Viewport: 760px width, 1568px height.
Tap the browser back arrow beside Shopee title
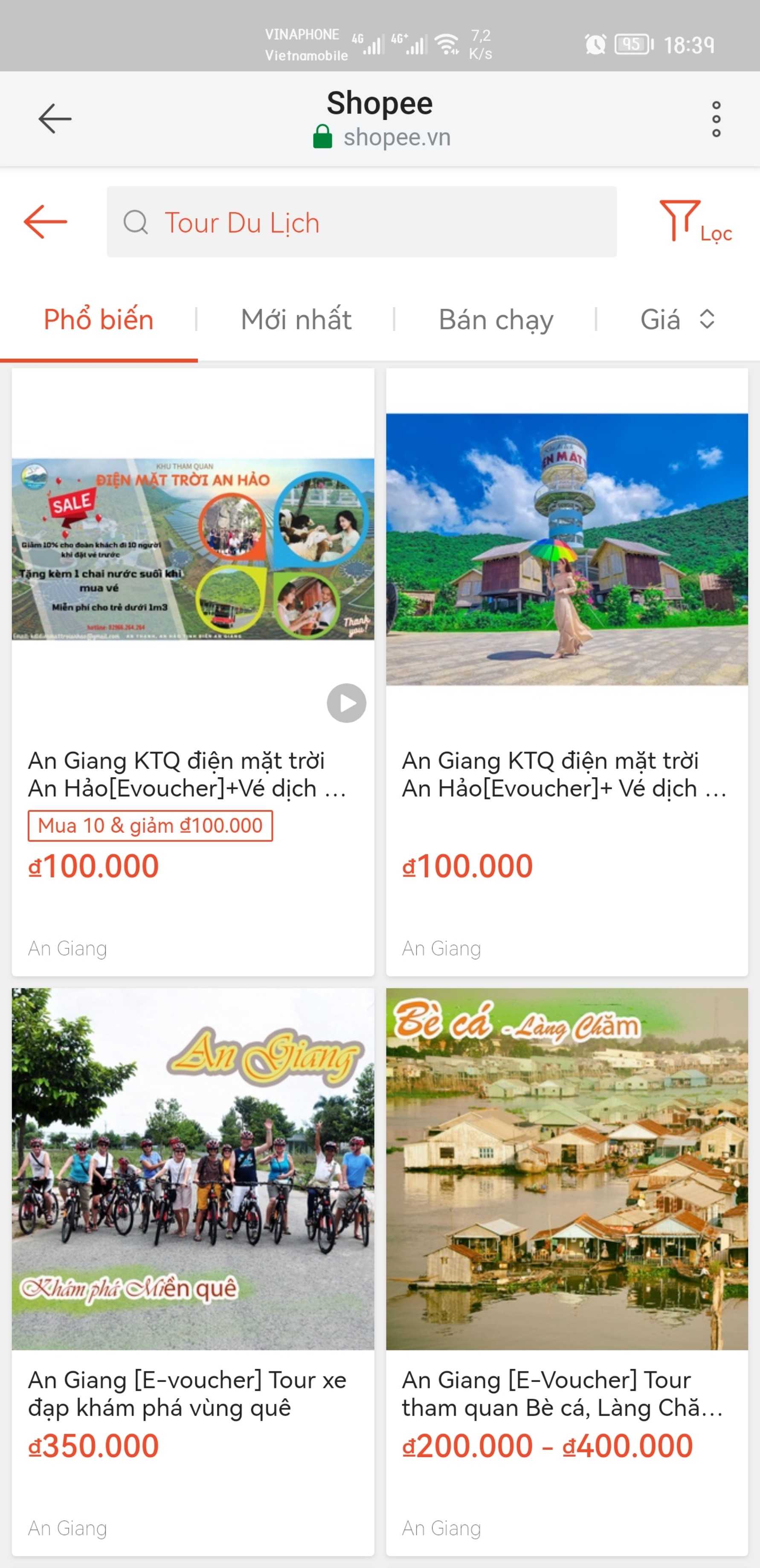[x=55, y=118]
